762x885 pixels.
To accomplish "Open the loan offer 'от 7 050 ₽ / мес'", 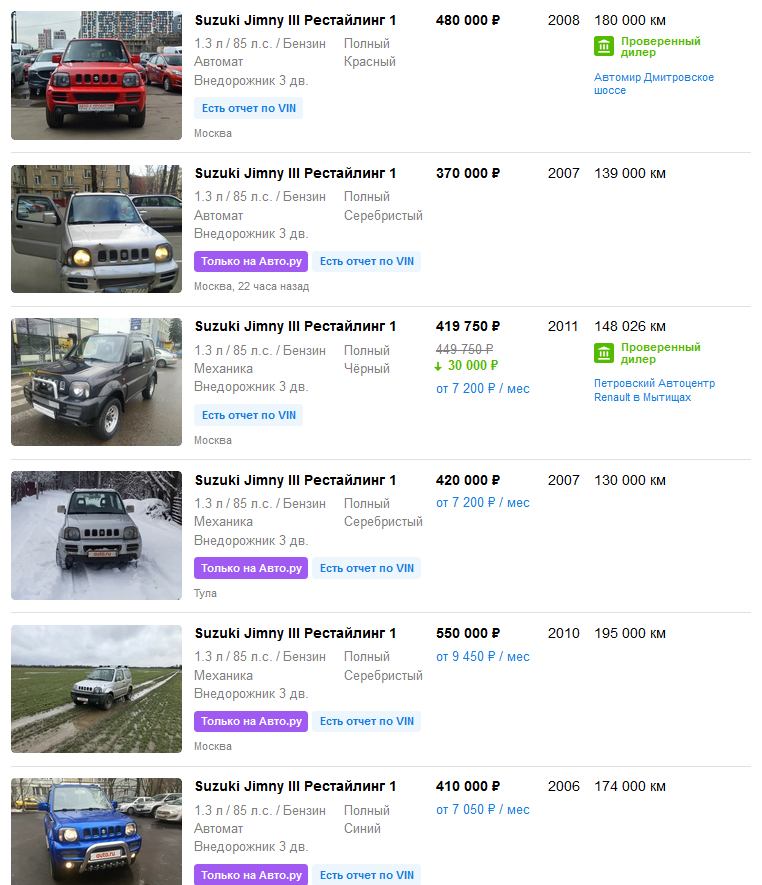I will pyautogui.click(x=483, y=810).
